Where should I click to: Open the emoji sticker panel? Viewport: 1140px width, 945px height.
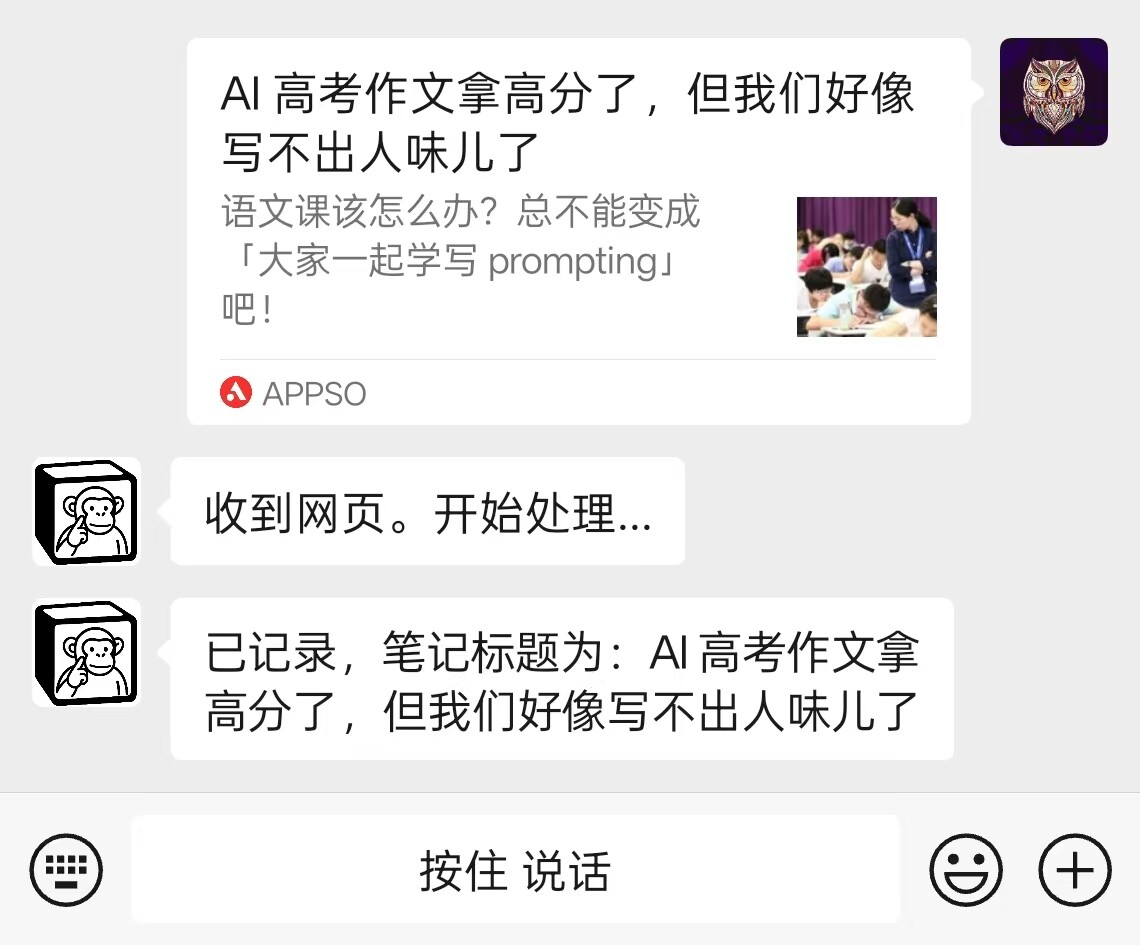966,869
